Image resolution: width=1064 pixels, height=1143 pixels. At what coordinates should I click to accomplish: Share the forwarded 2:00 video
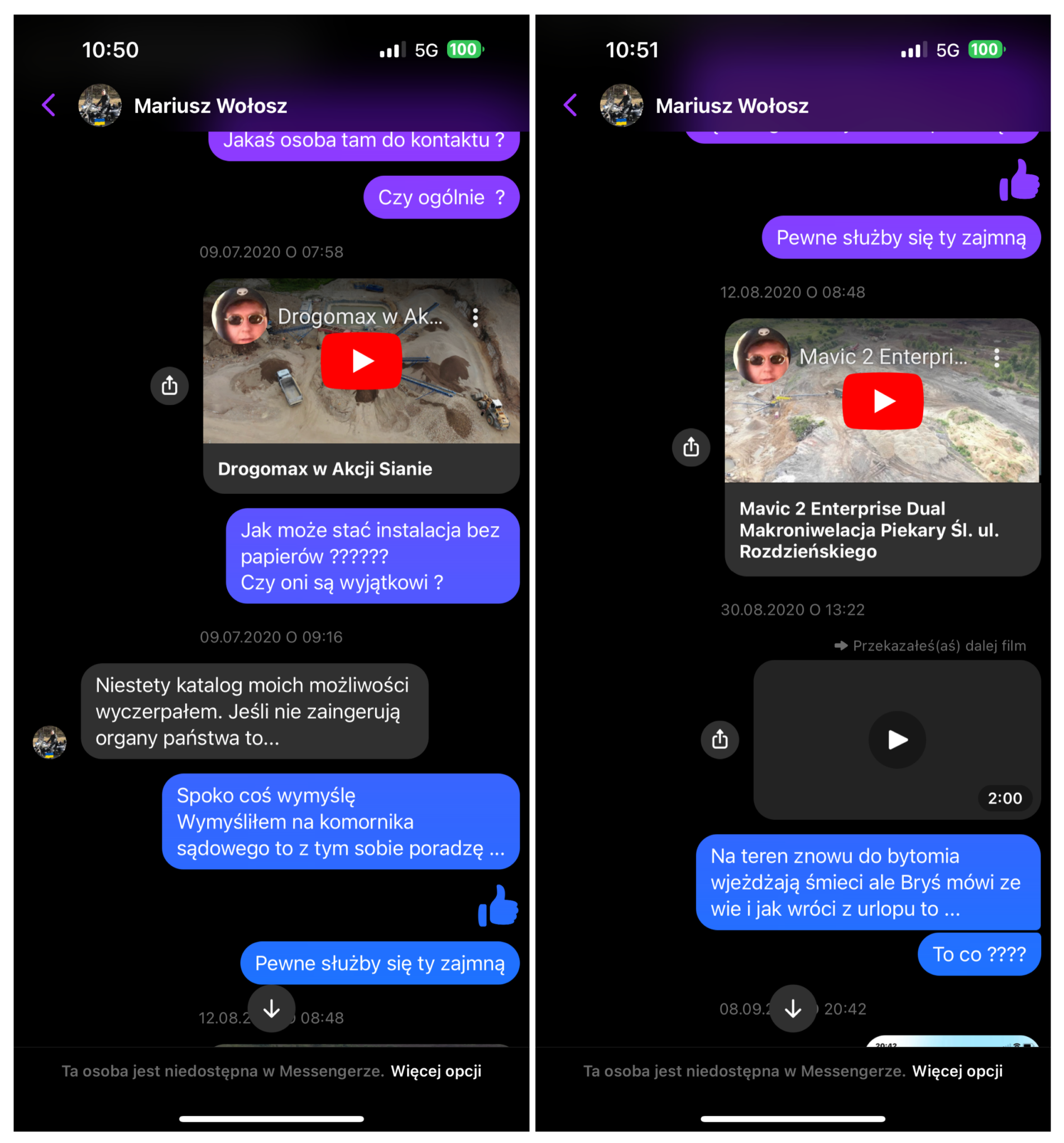point(720,739)
